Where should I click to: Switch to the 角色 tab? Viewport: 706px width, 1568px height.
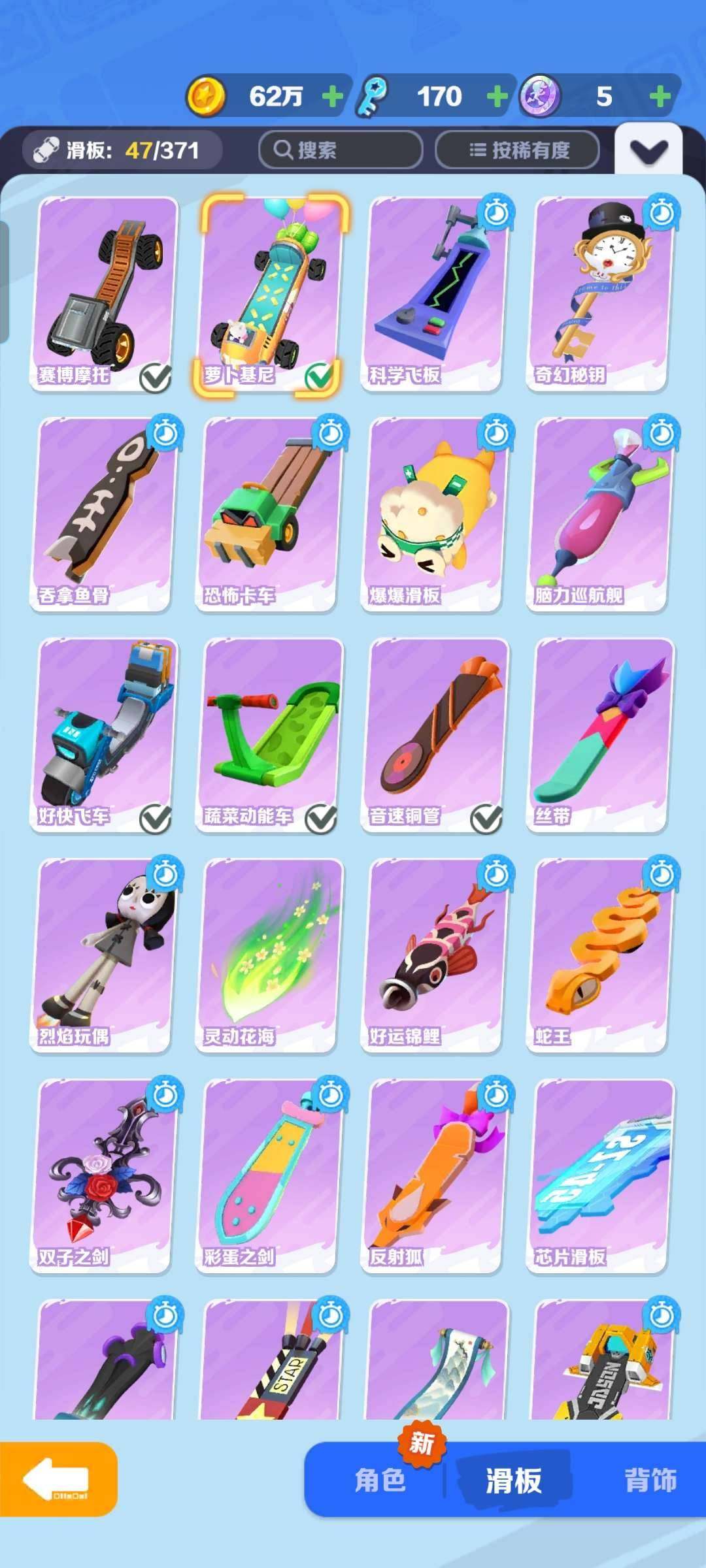(x=380, y=1480)
